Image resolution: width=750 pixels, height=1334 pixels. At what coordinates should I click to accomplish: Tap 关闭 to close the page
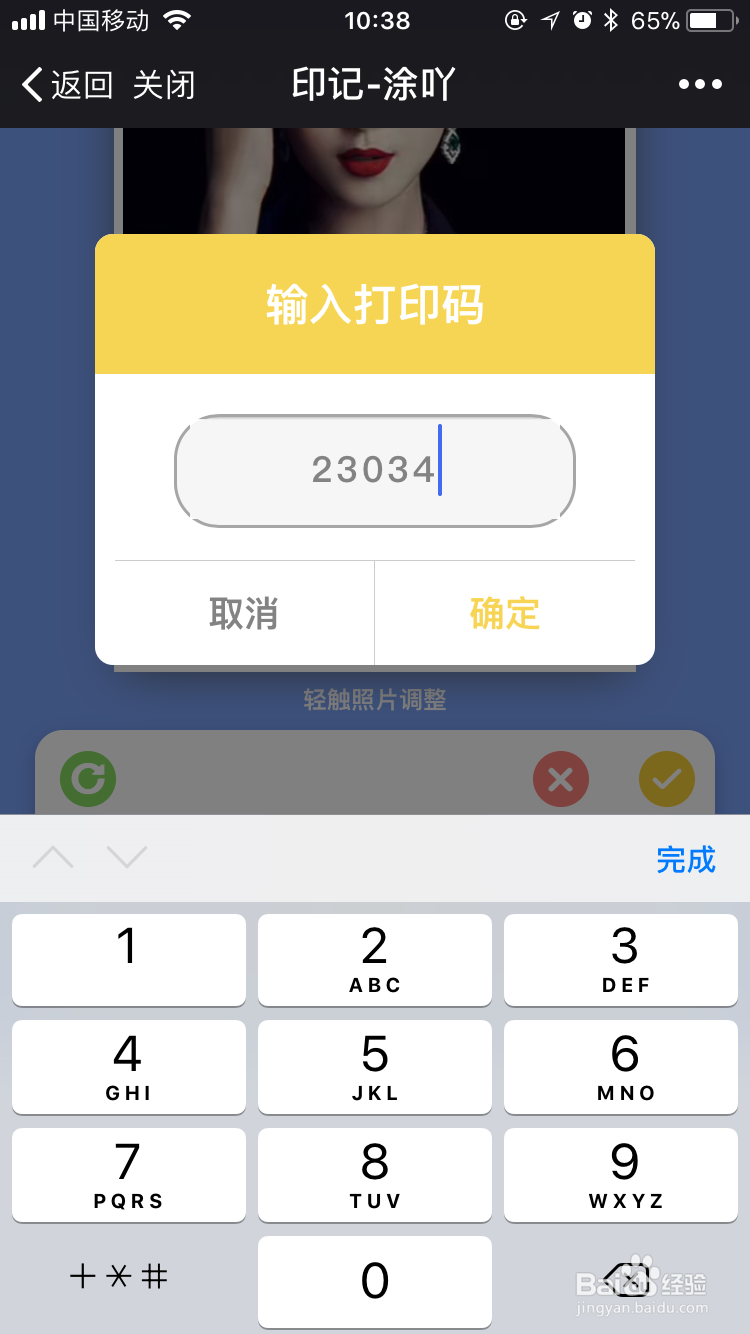click(164, 84)
